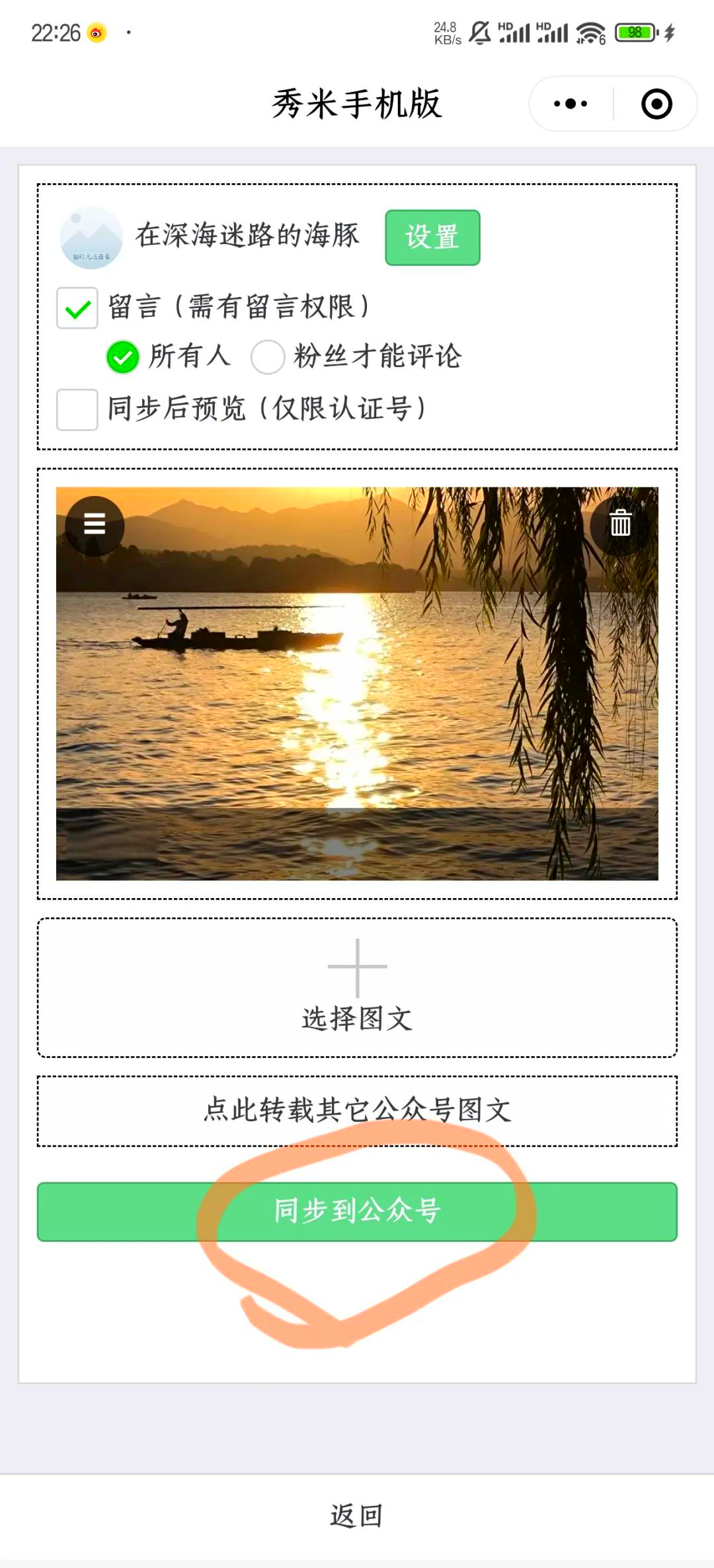The image size is (714, 1568).
Task: Select the 所有人 radio option
Action: pyautogui.click(x=123, y=357)
